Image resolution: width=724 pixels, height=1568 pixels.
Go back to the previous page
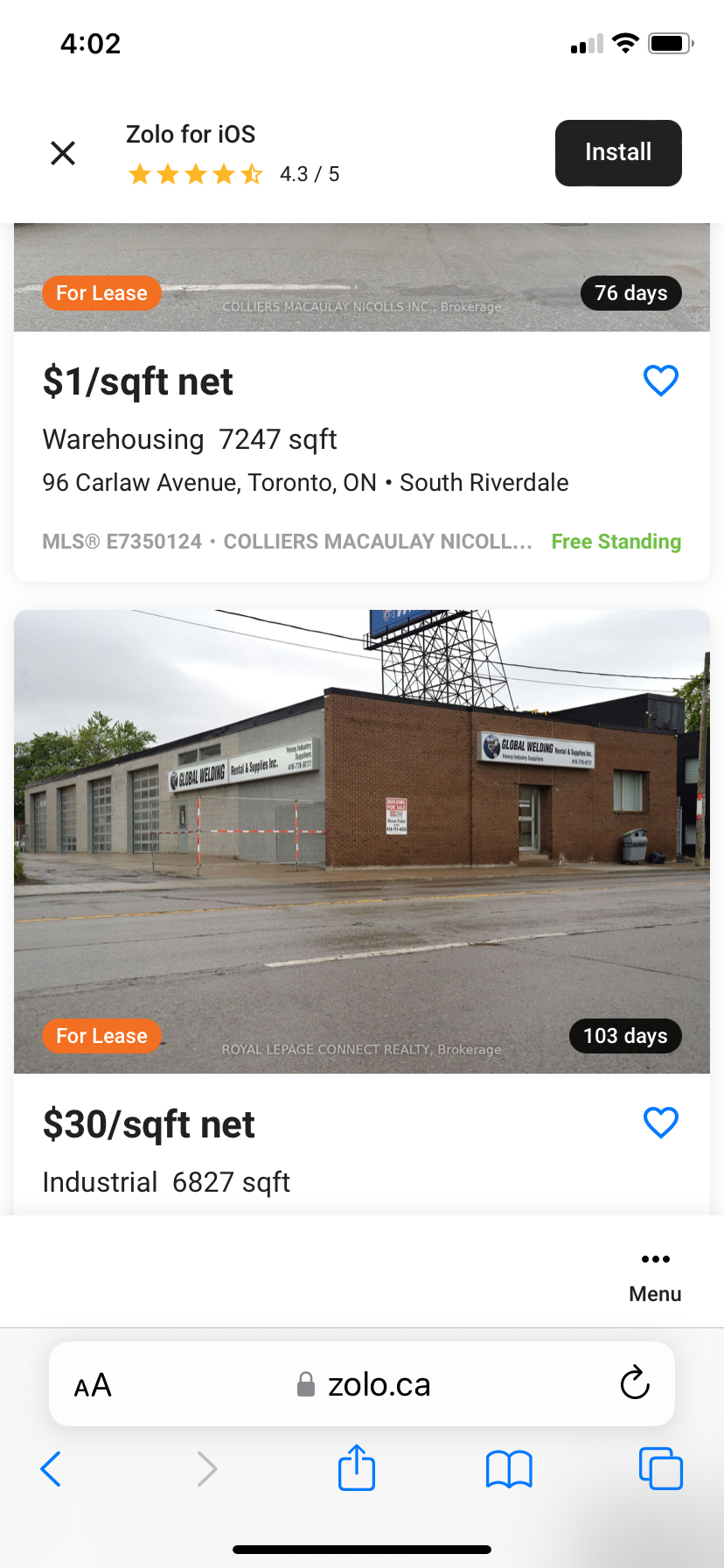coord(51,1468)
